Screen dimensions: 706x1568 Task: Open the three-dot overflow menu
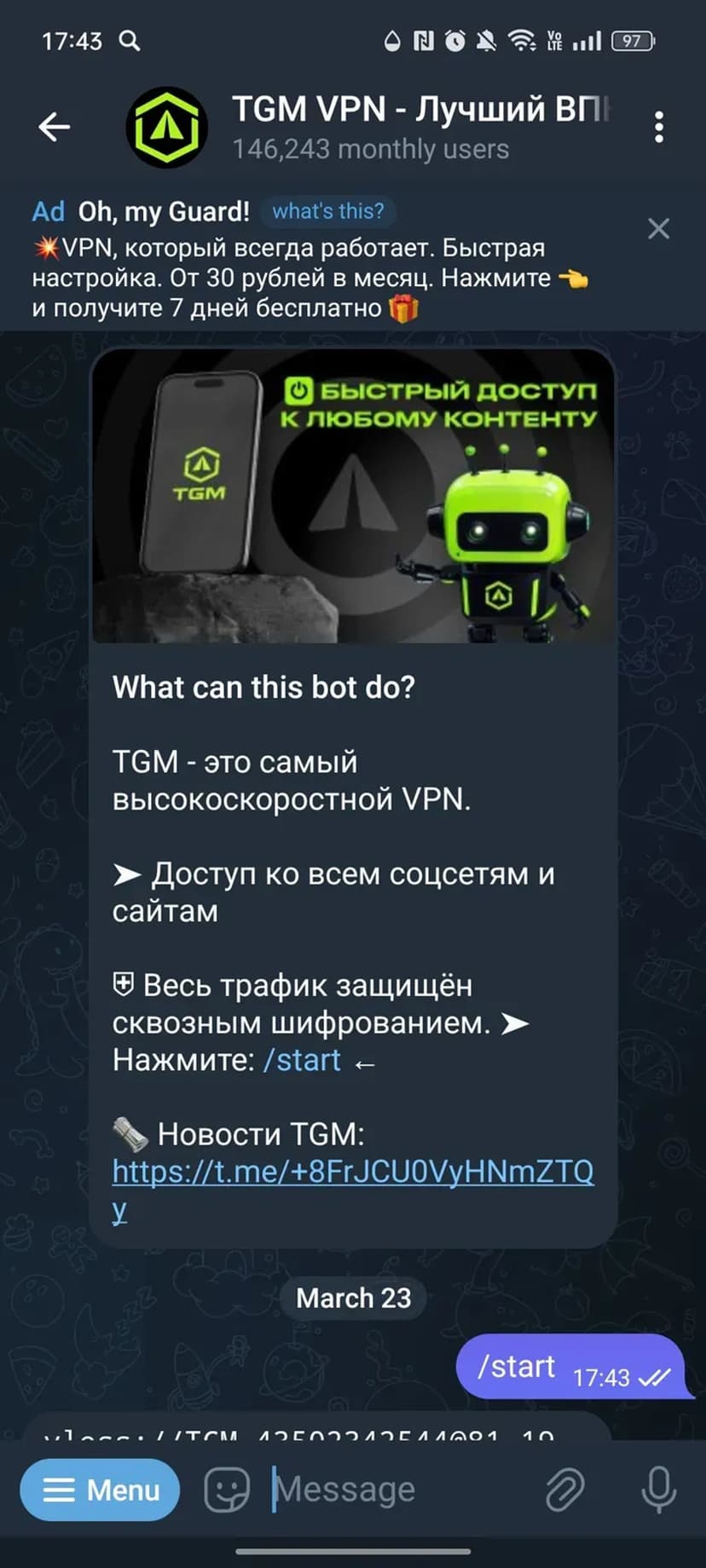point(658,127)
